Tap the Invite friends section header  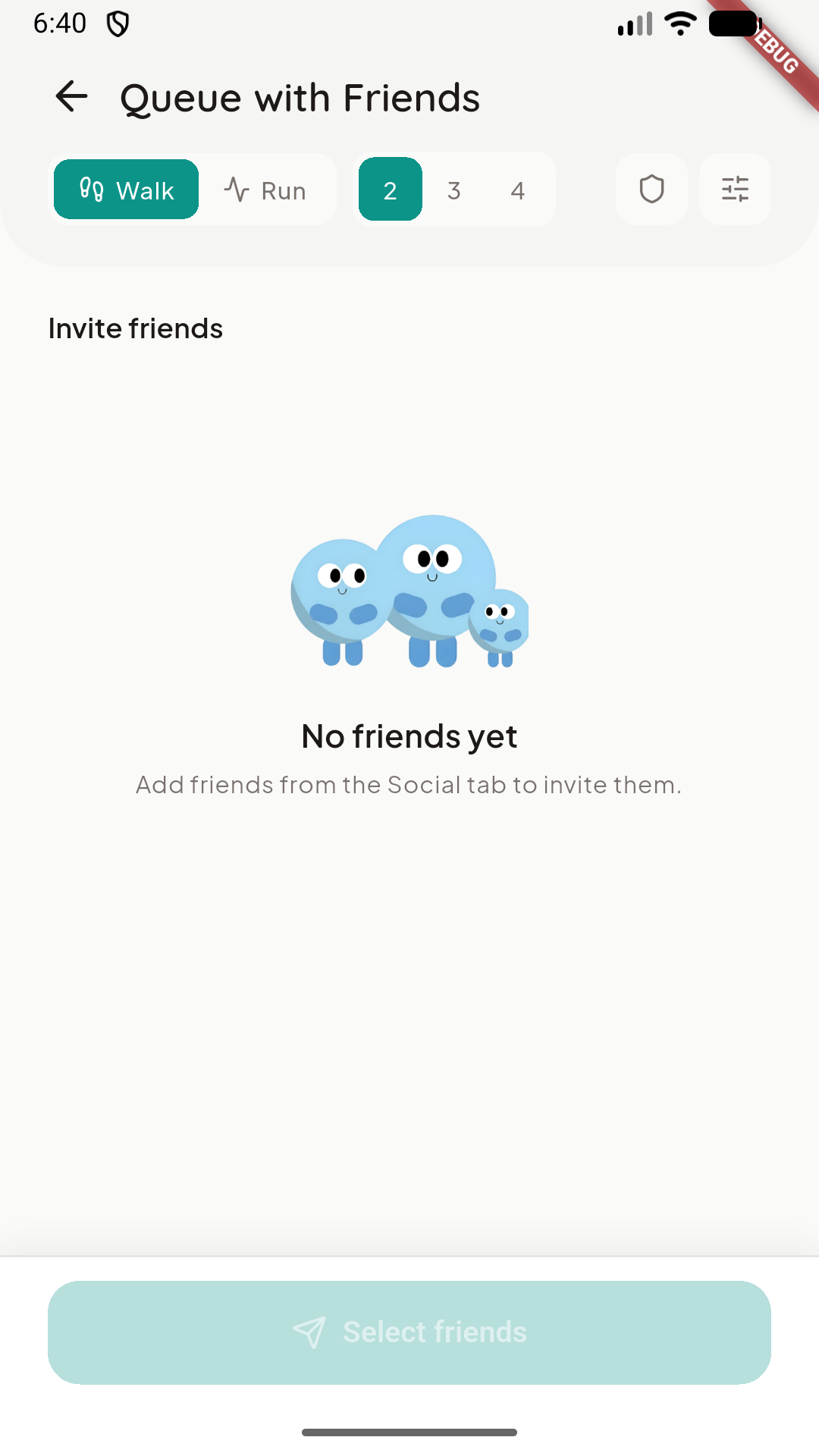tap(135, 328)
